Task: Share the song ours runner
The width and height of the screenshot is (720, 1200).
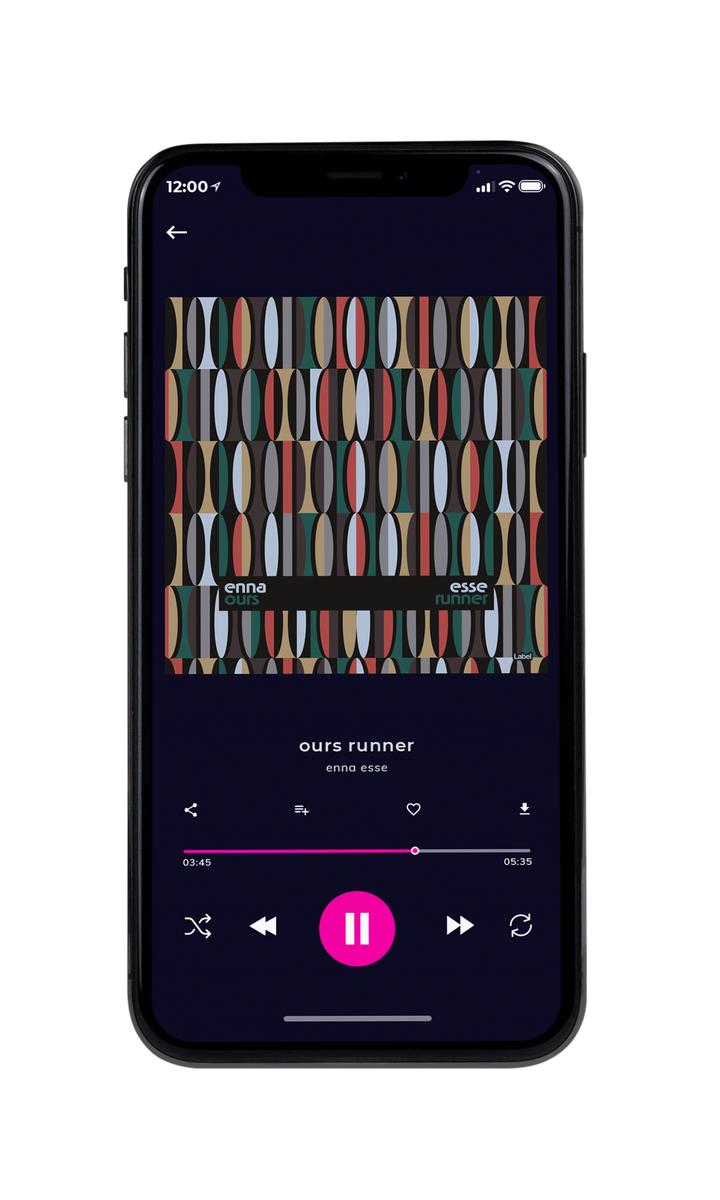Action: coord(191,810)
